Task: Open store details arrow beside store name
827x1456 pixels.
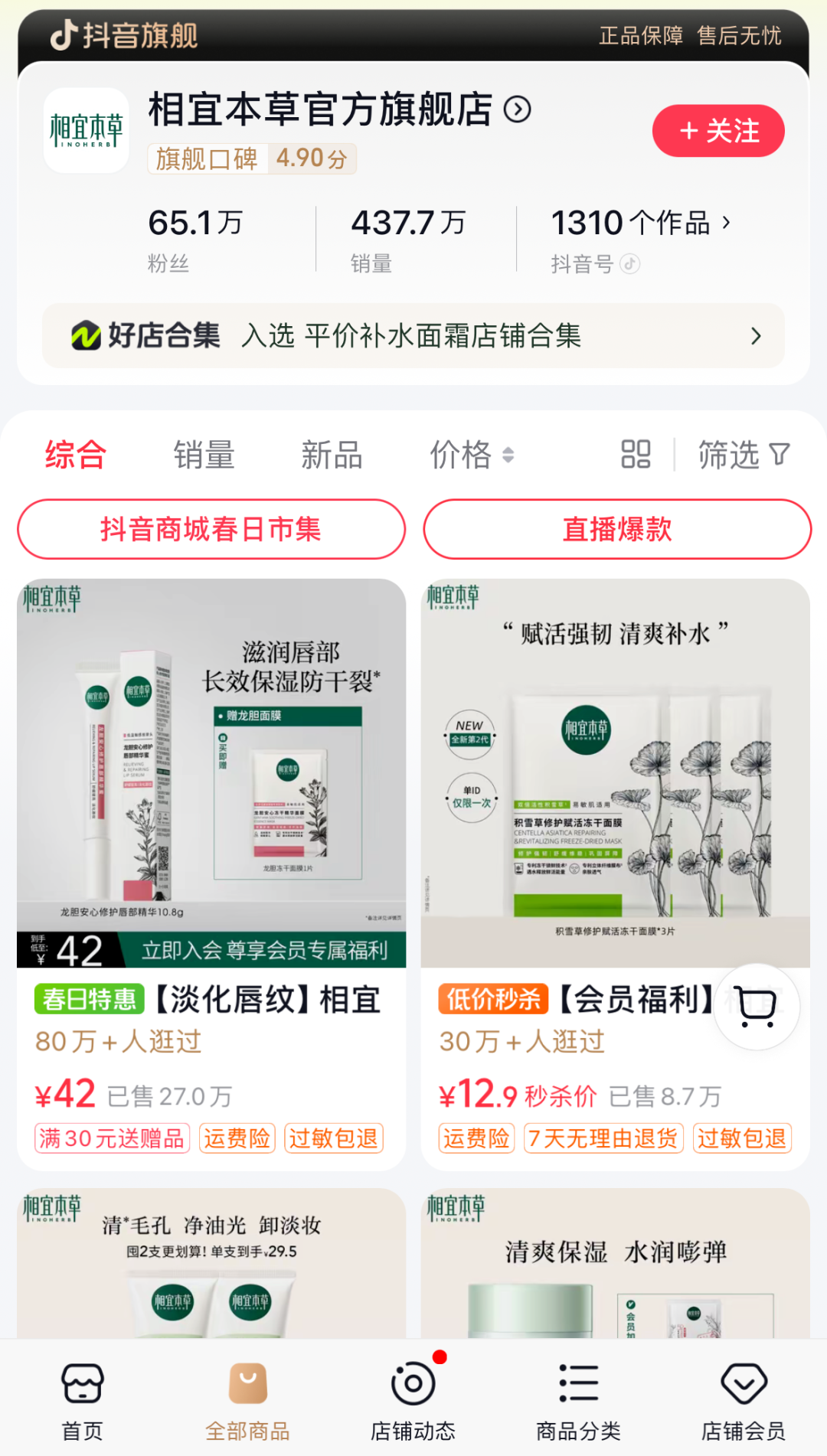Action: 518,109
